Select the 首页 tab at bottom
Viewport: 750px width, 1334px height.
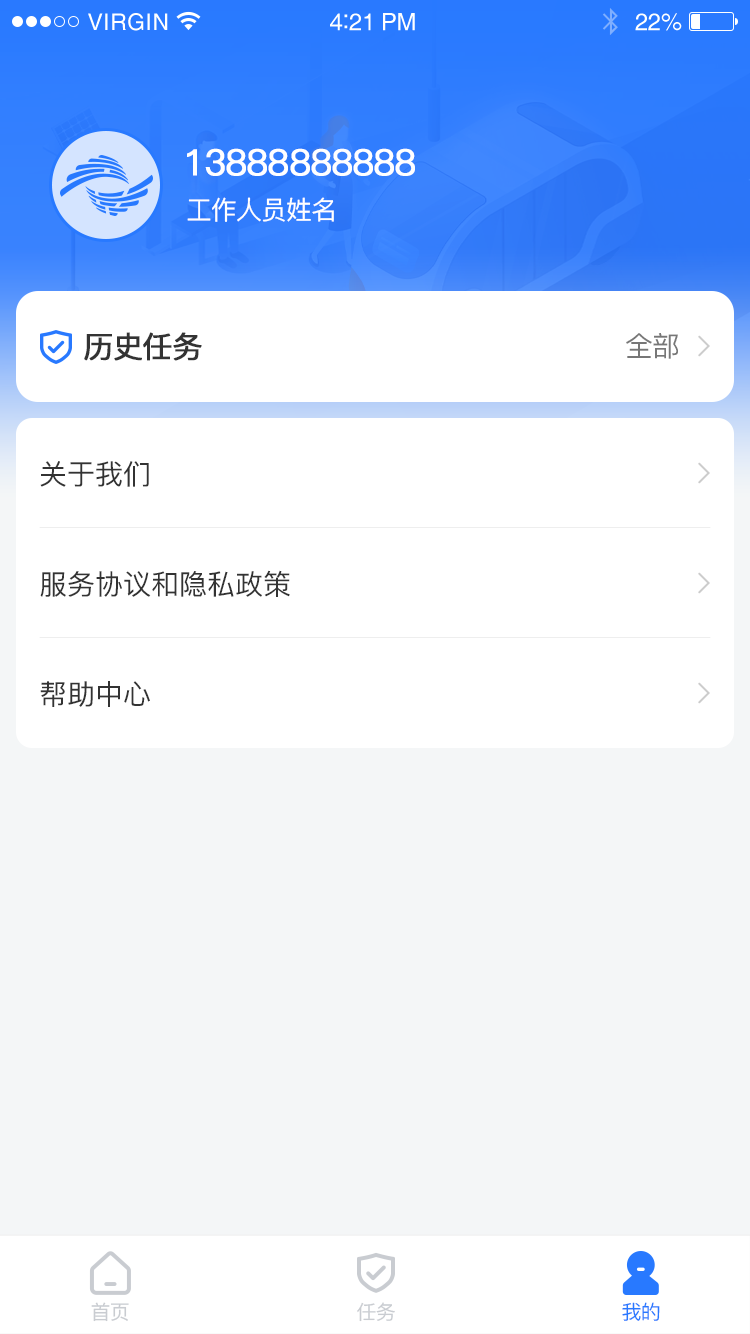coord(110,1285)
